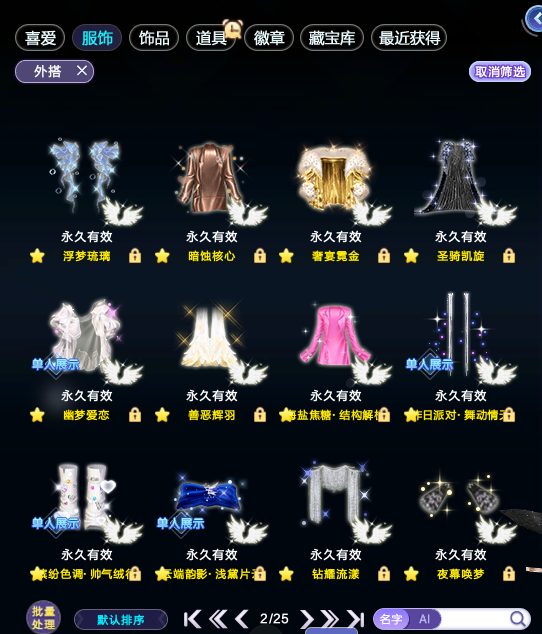Jump to the first page
Viewport: 542px width, 634px height.
pyautogui.click(x=192, y=619)
